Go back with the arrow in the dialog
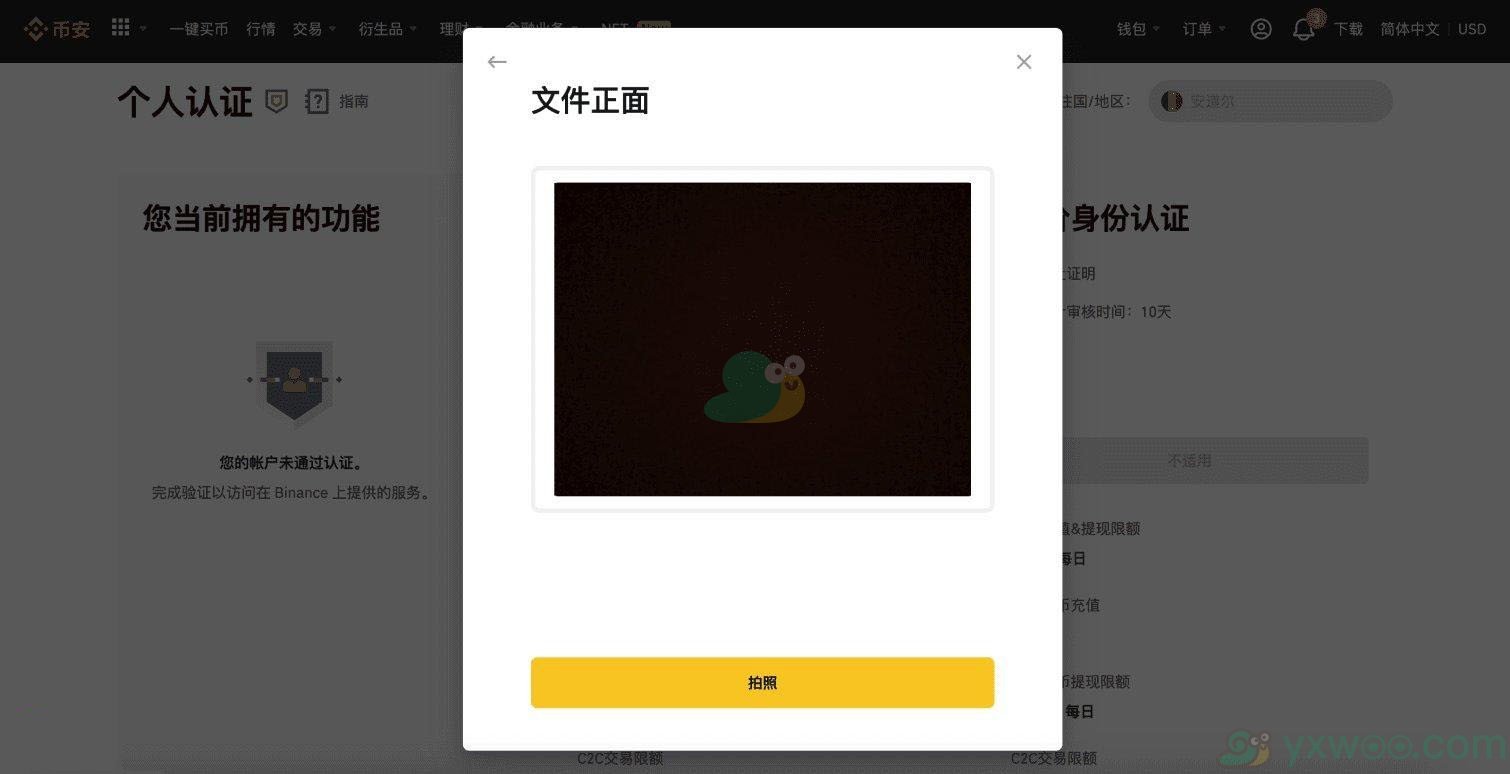Image resolution: width=1510 pixels, height=774 pixels. tap(497, 62)
